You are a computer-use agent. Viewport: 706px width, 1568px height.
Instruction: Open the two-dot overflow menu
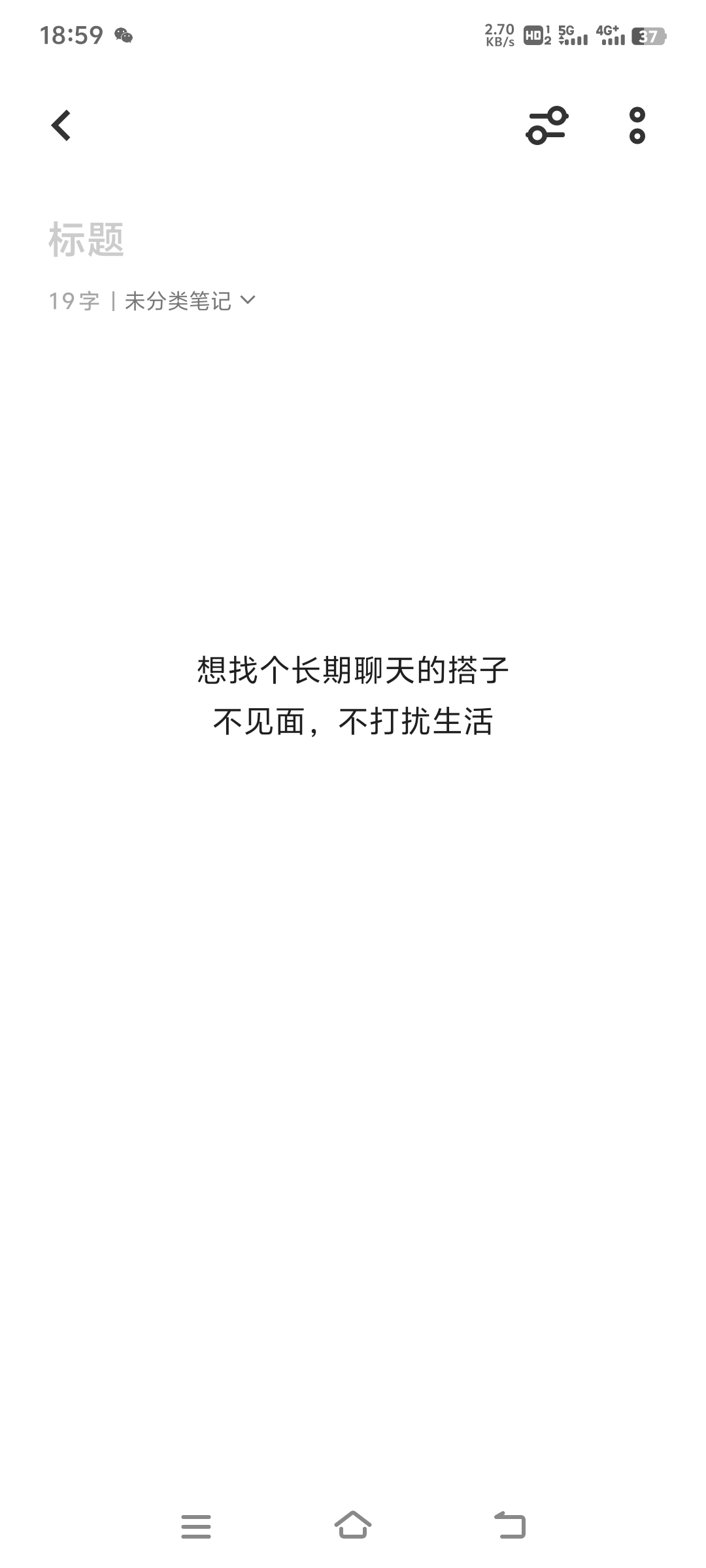coord(637,125)
